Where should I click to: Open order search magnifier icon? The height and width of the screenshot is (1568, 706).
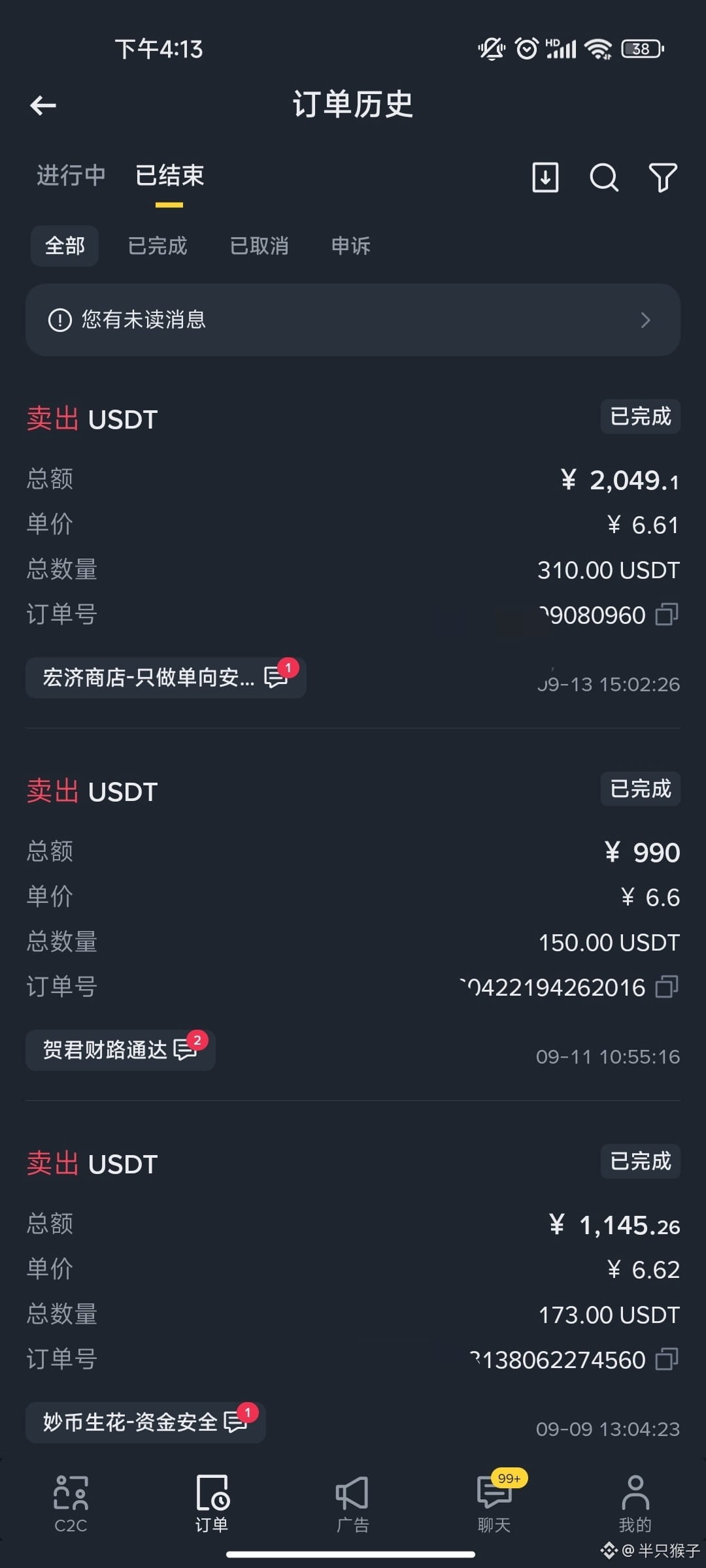[x=604, y=177]
